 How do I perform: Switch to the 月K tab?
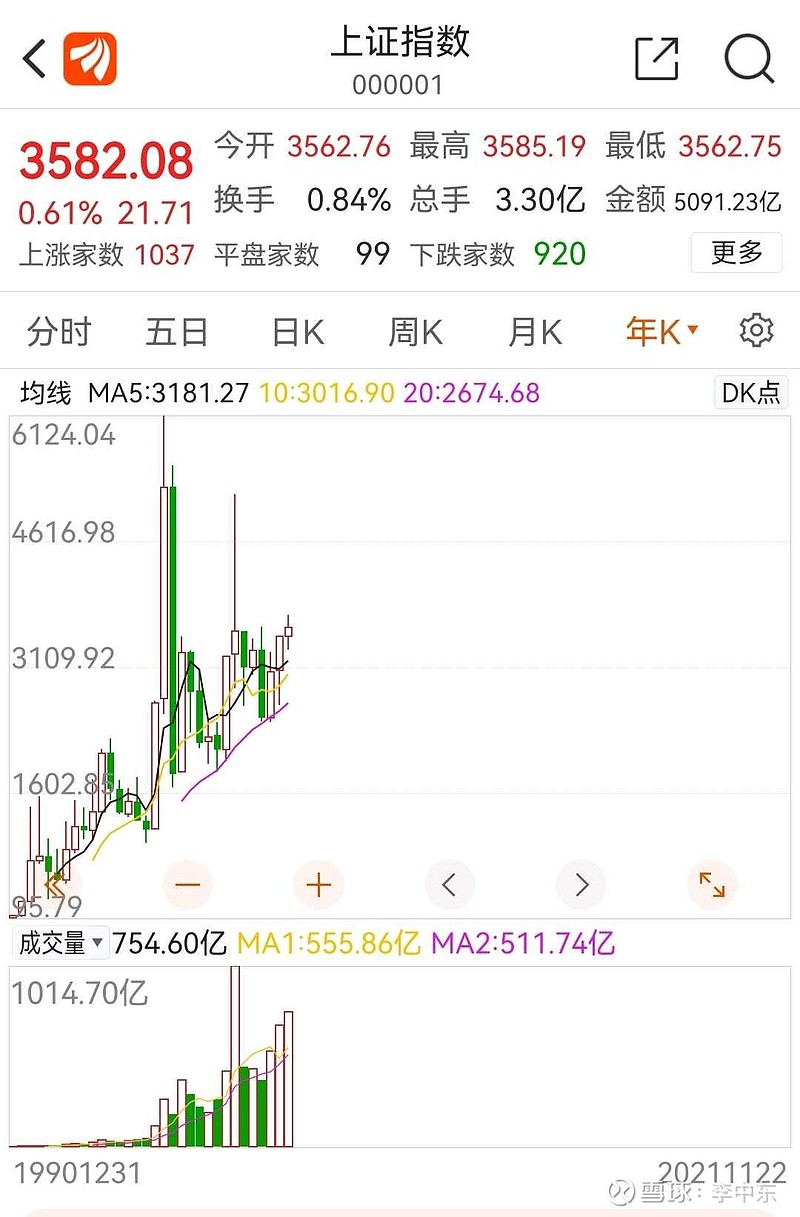533,330
